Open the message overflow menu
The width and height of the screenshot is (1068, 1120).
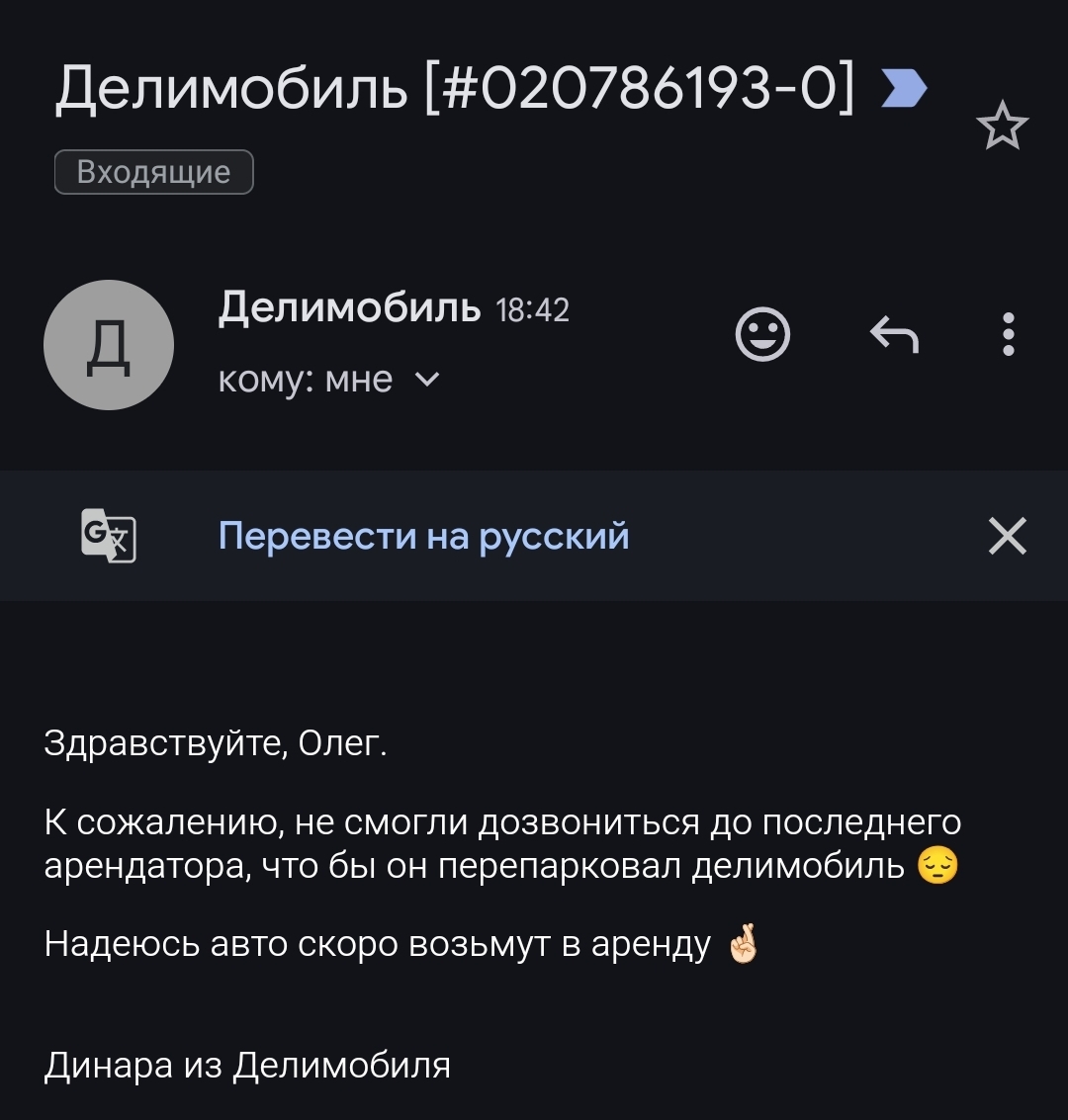[x=1008, y=335]
